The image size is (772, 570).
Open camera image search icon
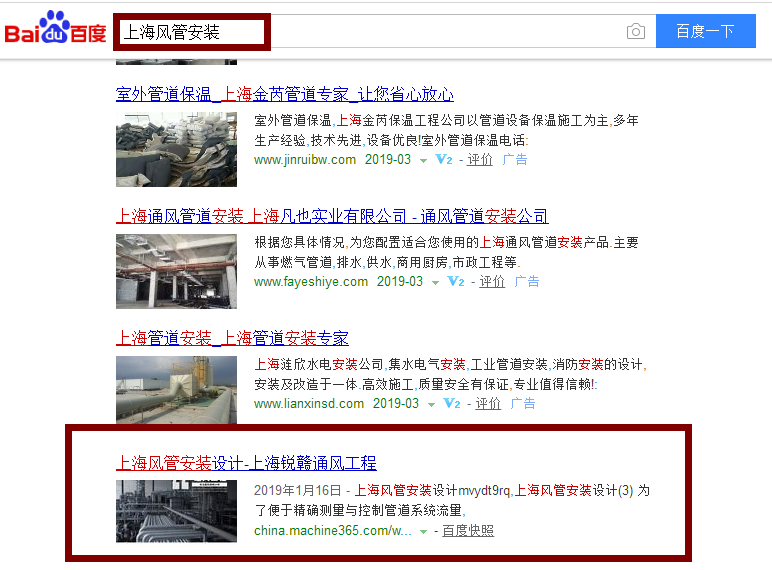click(636, 32)
